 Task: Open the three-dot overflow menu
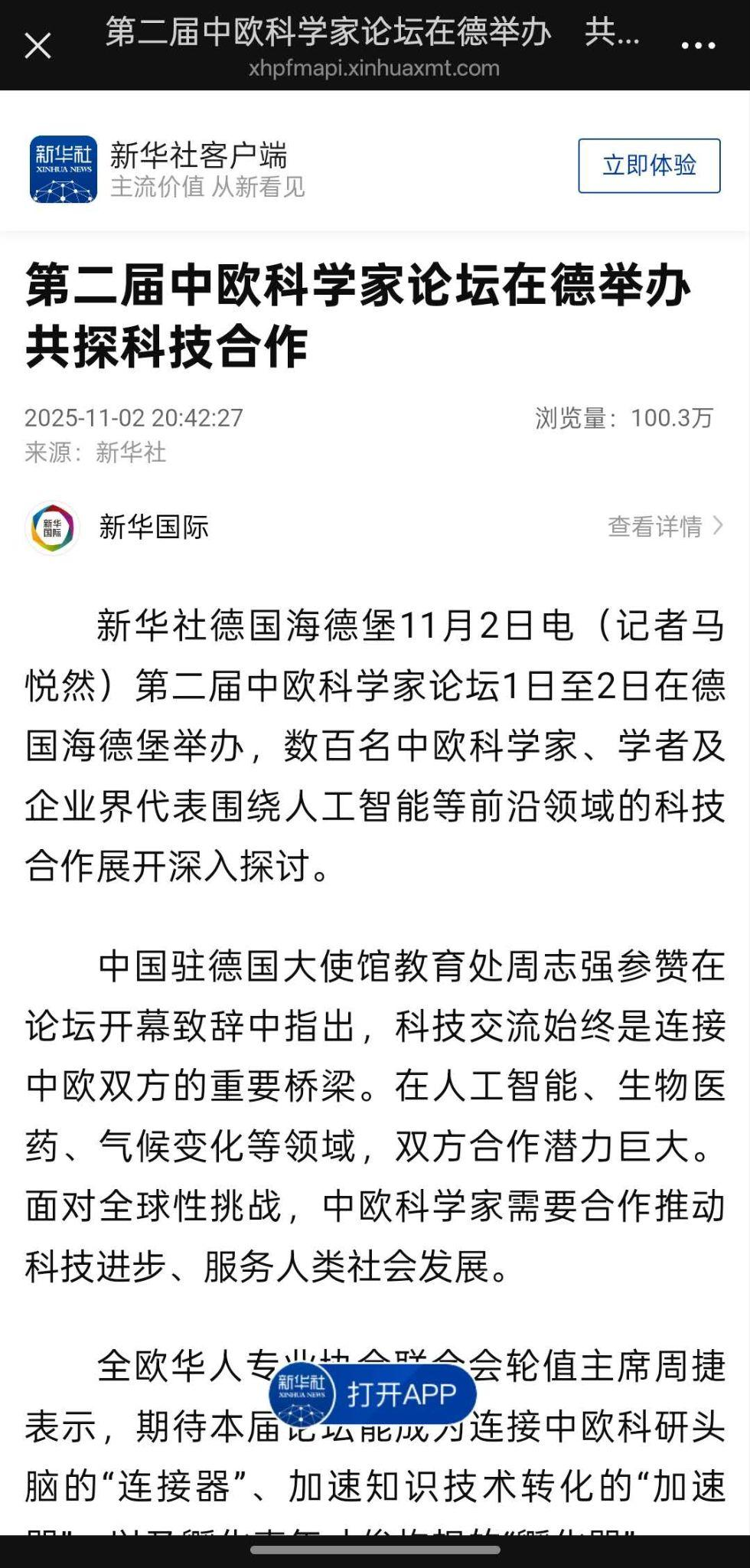(x=698, y=46)
